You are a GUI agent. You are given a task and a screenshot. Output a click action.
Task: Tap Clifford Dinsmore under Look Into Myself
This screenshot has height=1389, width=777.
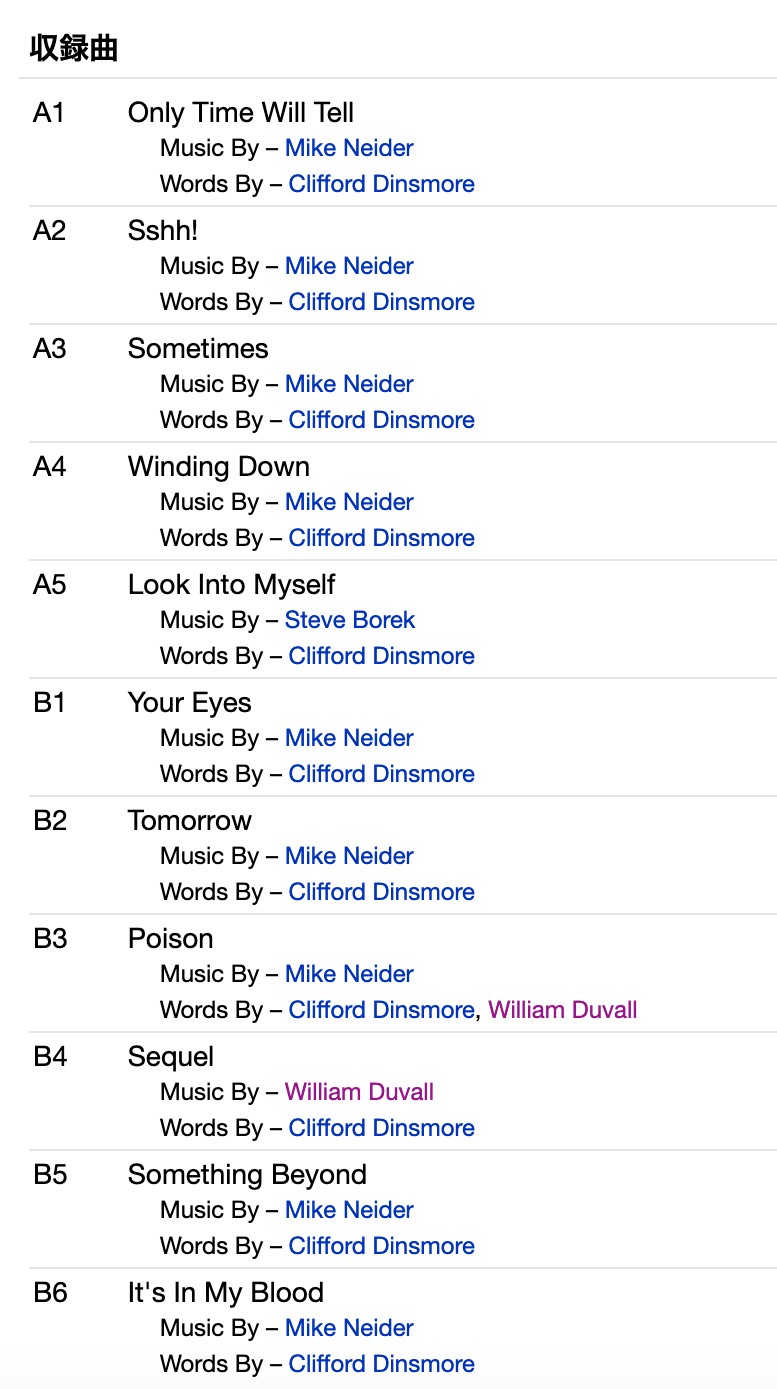point(381,656)
